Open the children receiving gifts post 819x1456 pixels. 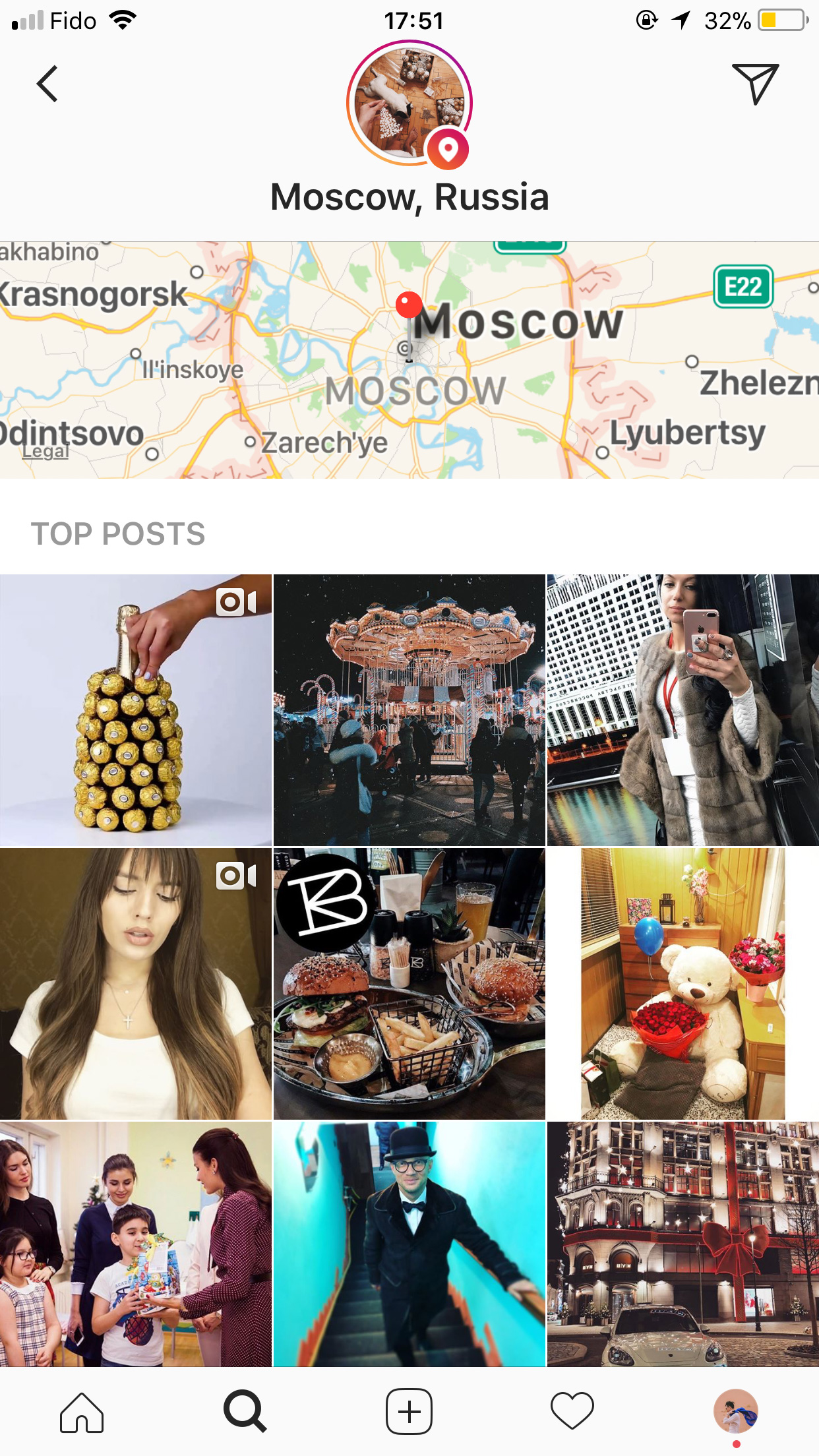point(135,1244)
